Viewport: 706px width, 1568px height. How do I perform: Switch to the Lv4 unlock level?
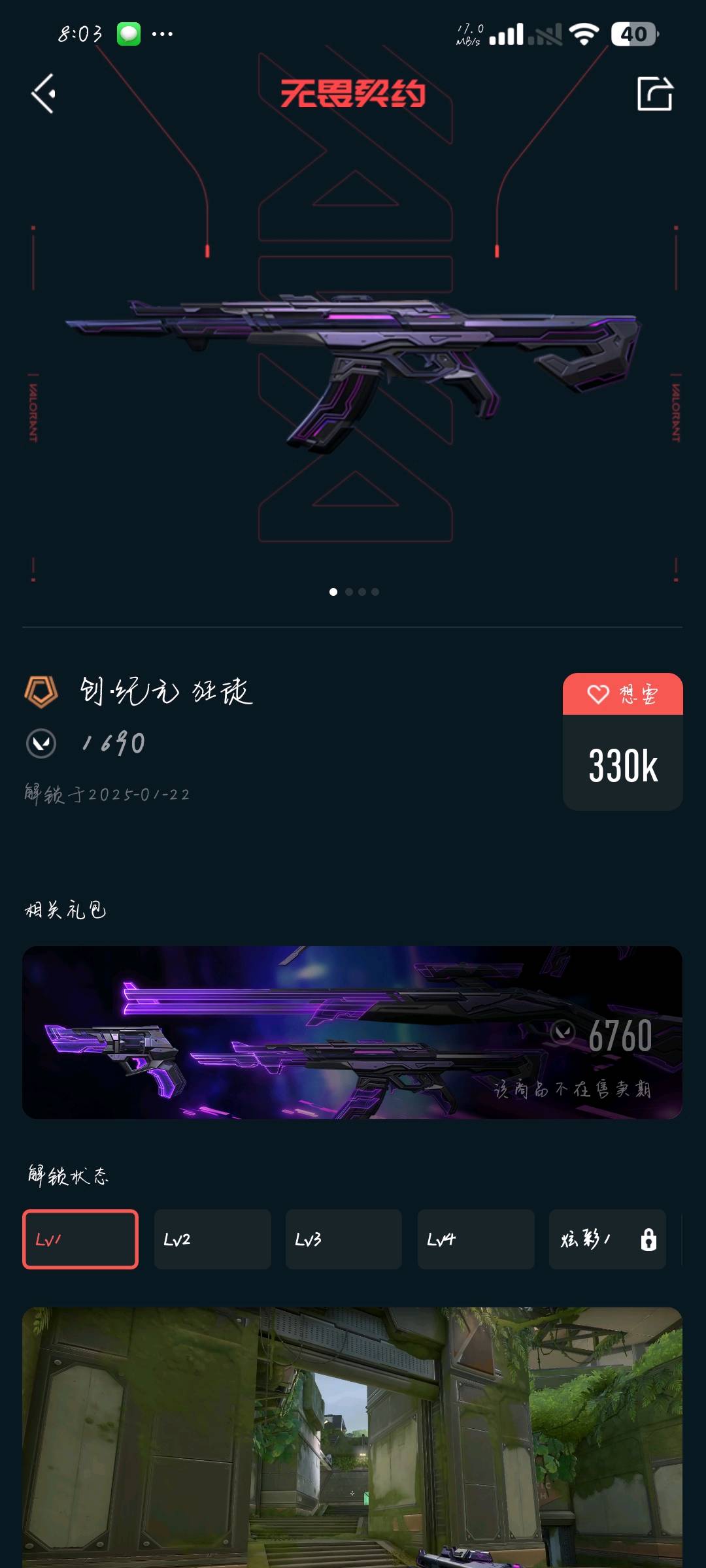tap(476, 1239)
